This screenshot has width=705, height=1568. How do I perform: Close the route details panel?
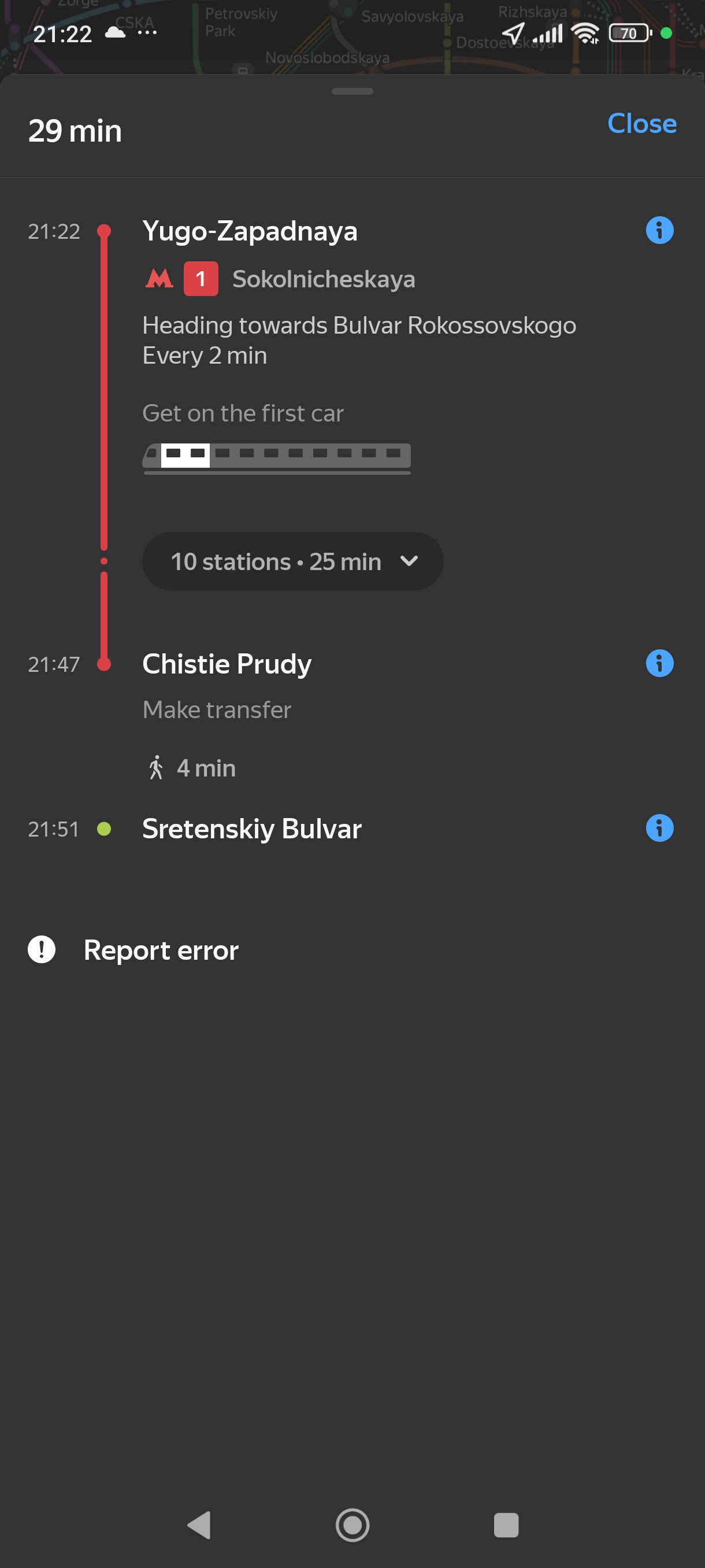click(642, 124)
